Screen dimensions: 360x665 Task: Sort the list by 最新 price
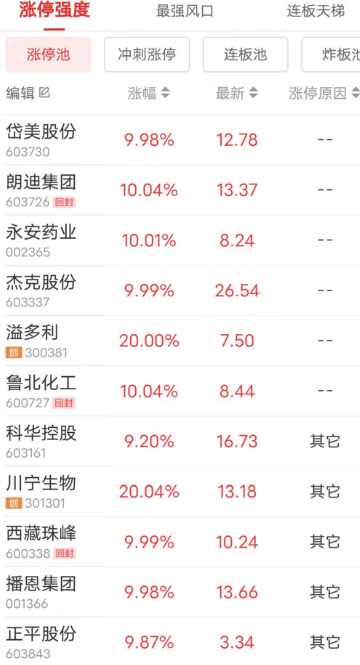click(x=237, y=93)
